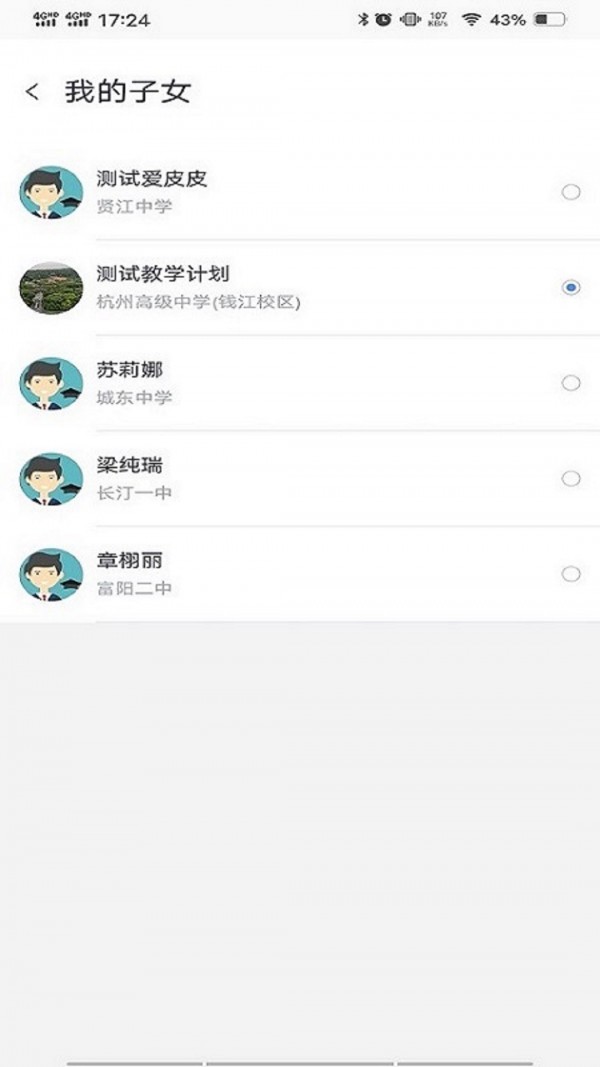
Task: Open the 测试教学计划 杭州高级中学 row
Action: 300,287
